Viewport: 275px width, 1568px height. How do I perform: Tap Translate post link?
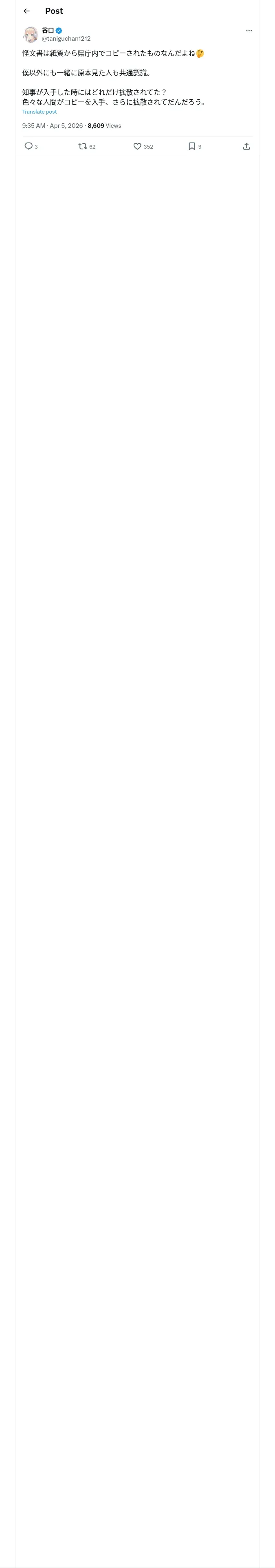click(x=40, y=112)
